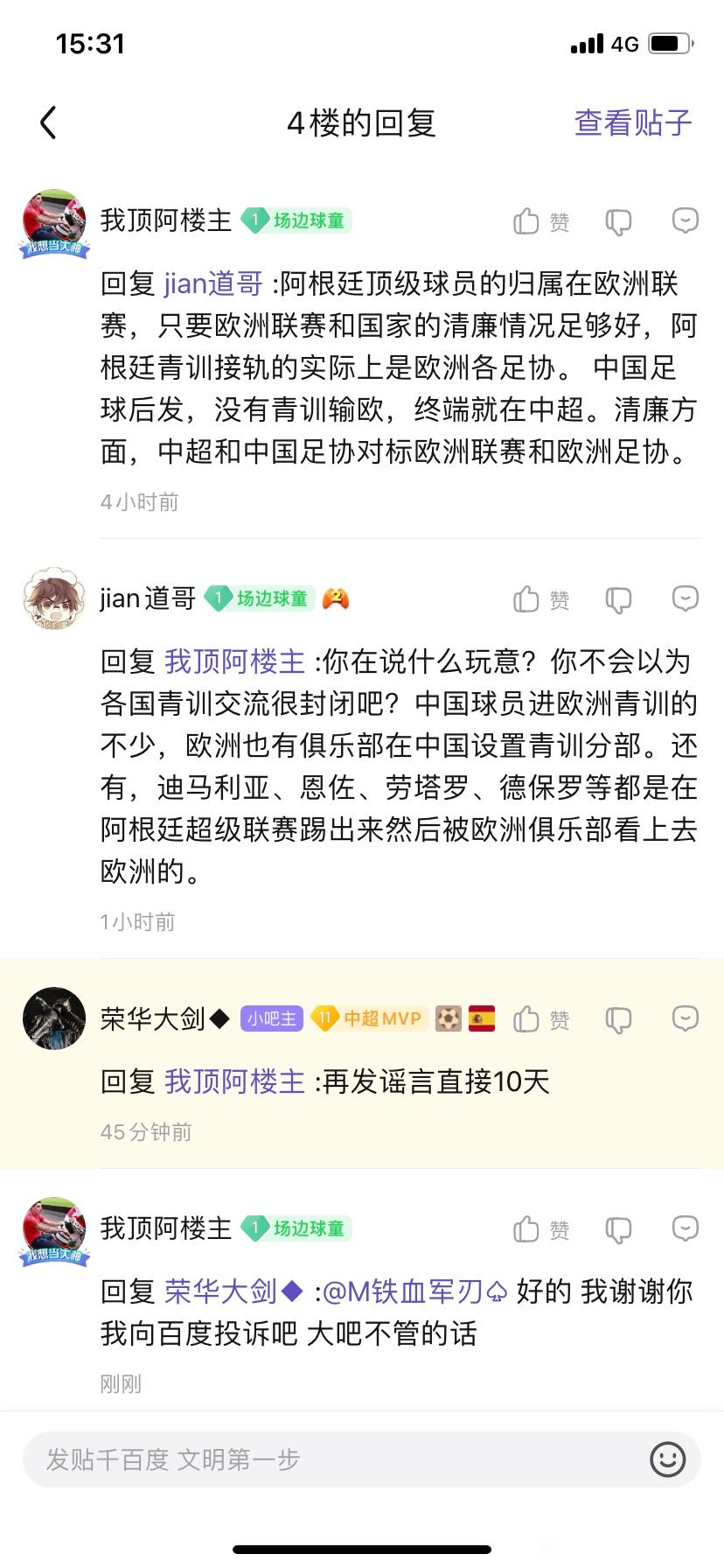Go back using the top-left arrow
The height and width of the screenshot is (1568, 724).
(49, 122)
